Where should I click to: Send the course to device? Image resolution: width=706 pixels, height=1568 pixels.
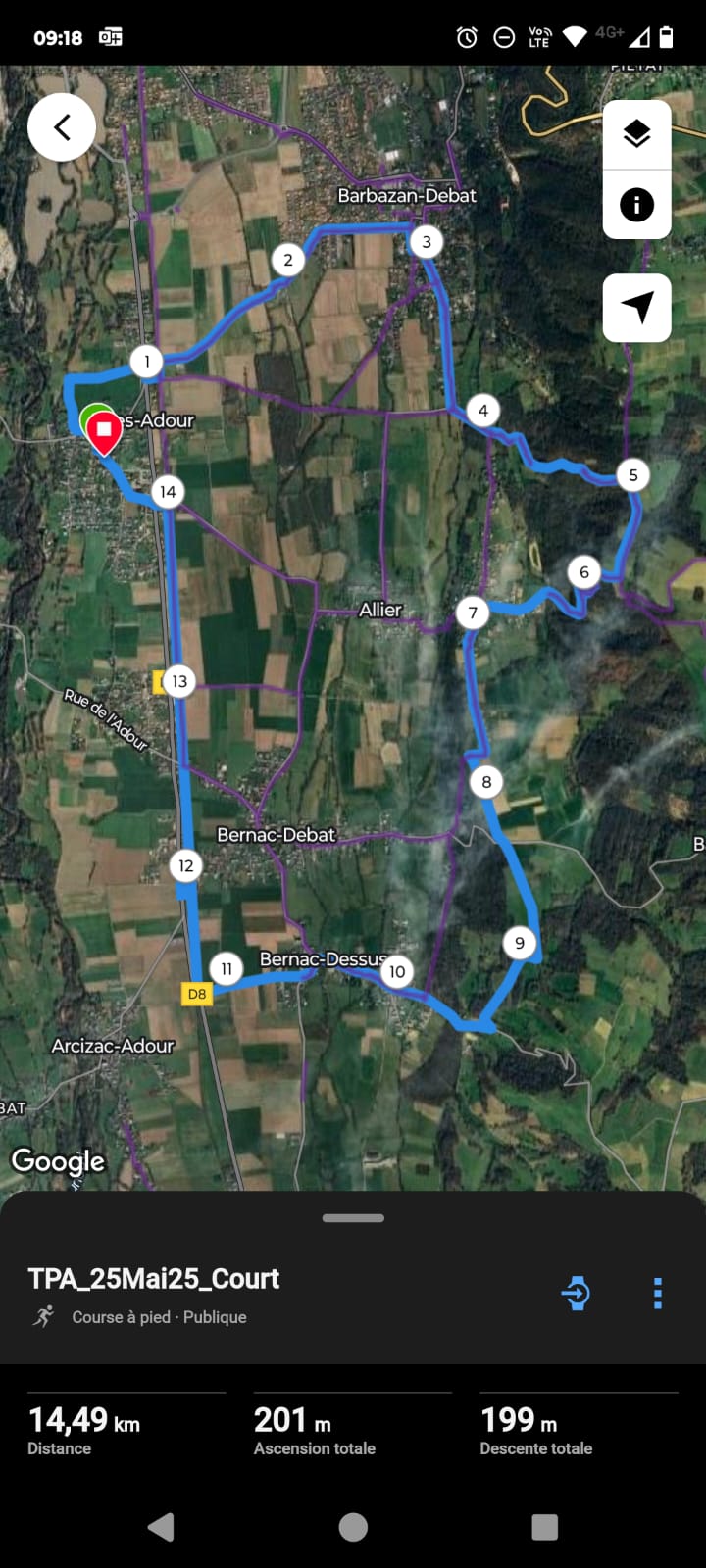[577, 1293]
